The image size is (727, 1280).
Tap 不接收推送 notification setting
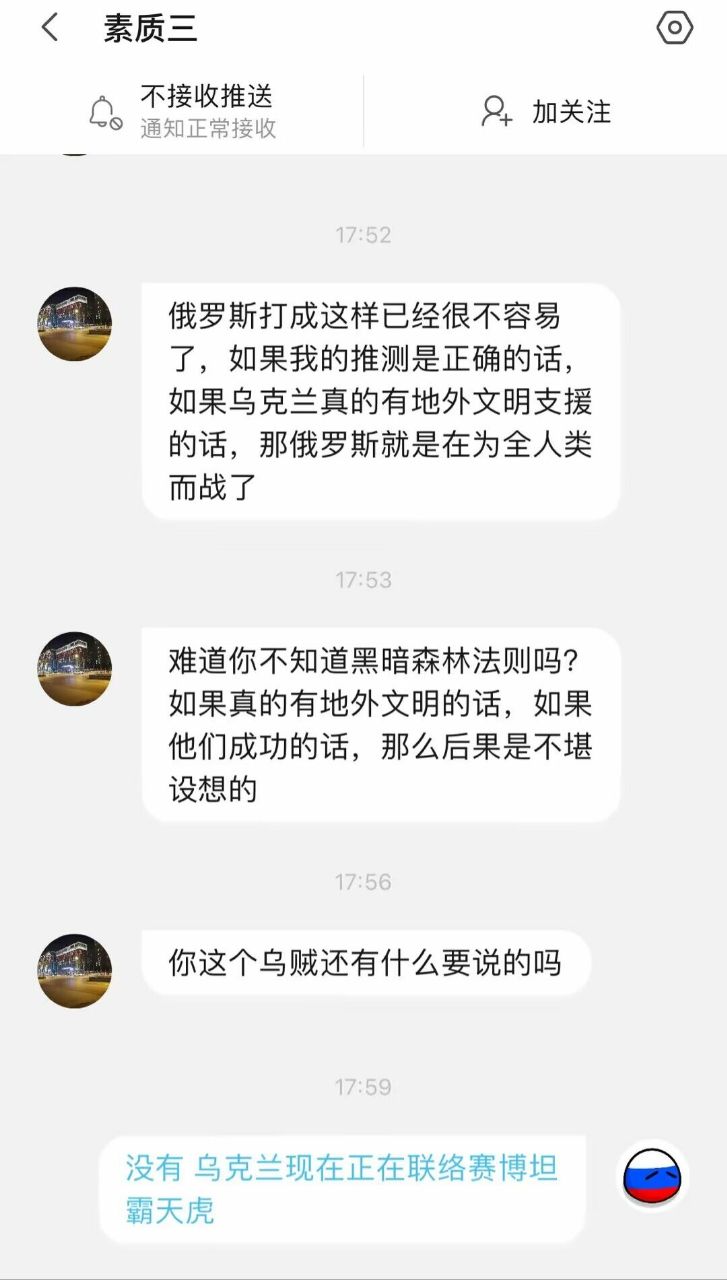182,111
